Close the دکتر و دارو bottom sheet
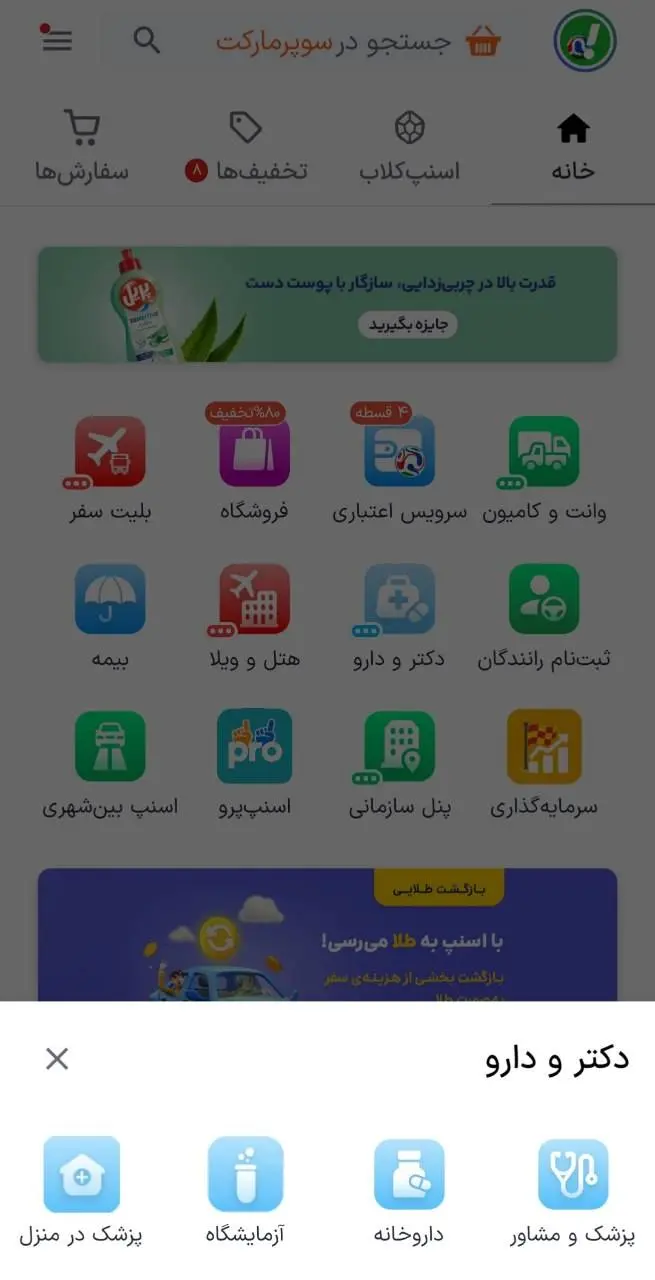This screenshot has width=655, height=1280. click(x=57, y=1059)
